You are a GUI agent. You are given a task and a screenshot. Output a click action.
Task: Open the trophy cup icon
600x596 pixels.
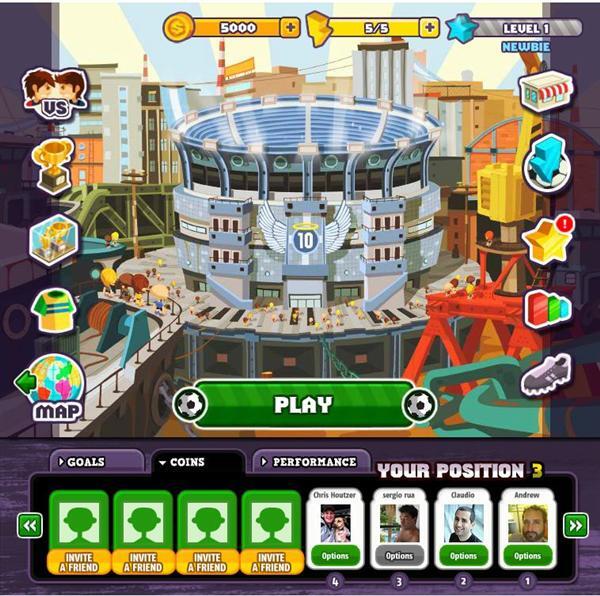click(52, 166)
